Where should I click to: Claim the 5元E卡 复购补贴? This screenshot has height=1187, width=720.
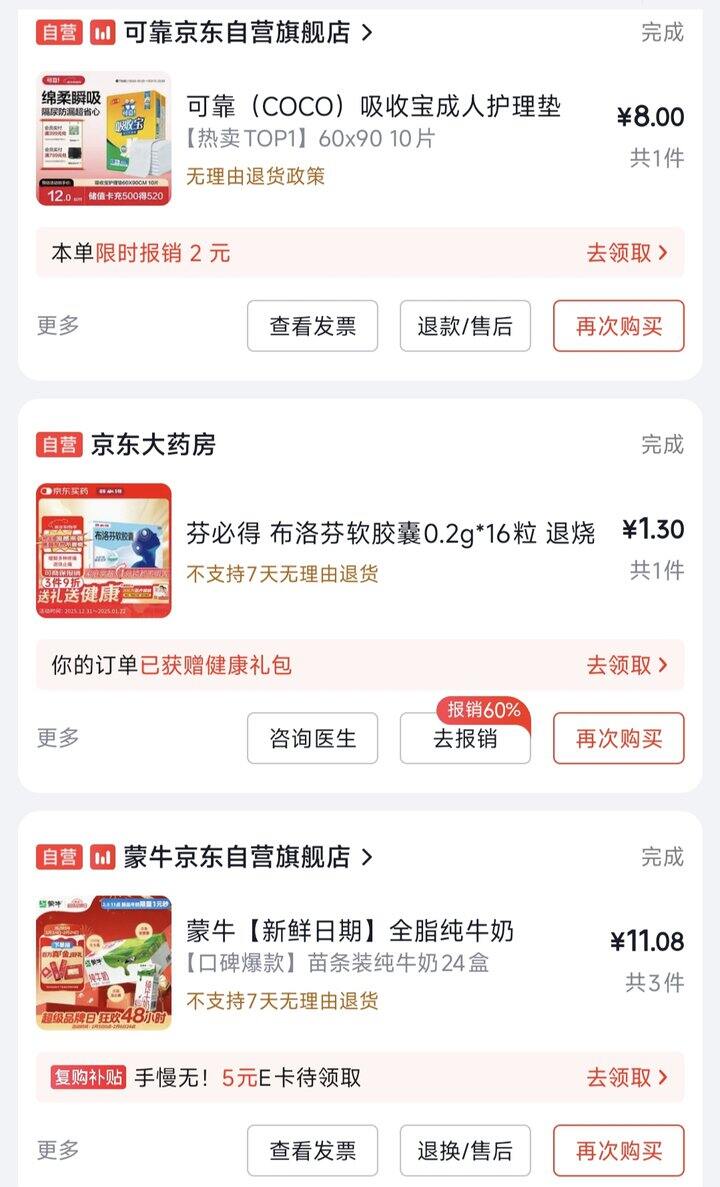626,1077
